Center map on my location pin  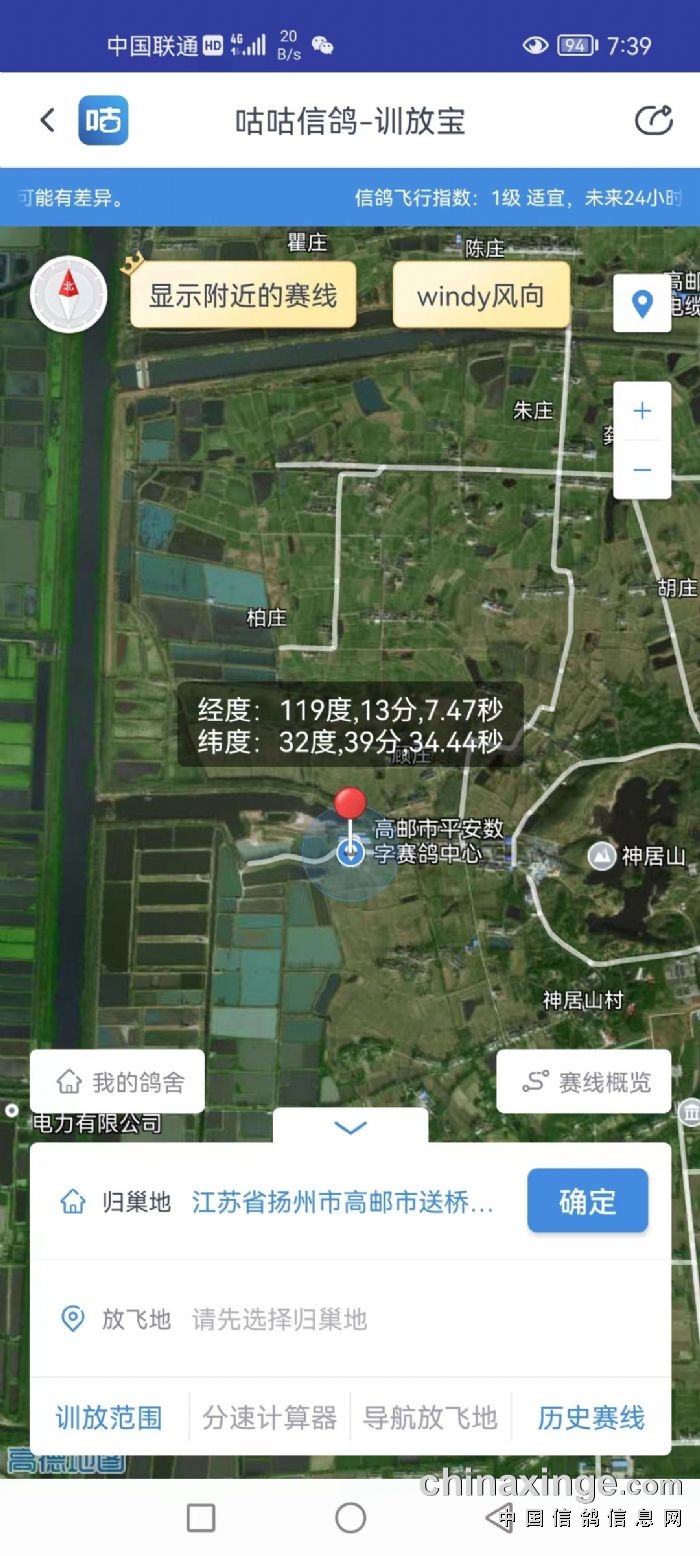coord(642,303)
